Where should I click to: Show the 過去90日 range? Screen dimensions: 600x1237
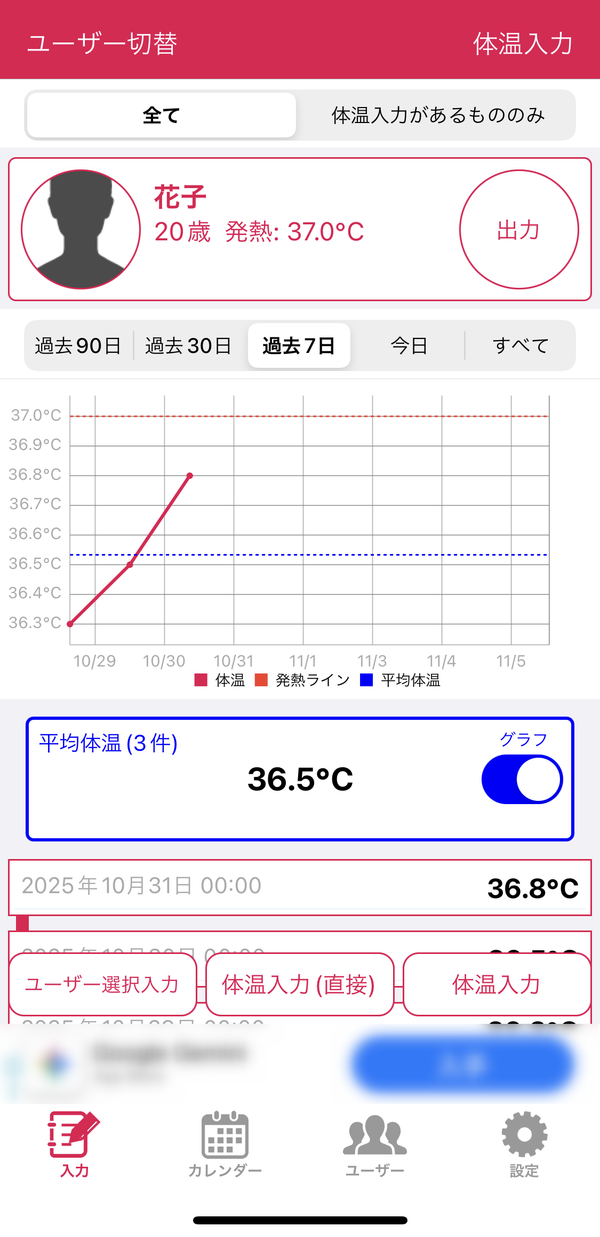(78, 346)
